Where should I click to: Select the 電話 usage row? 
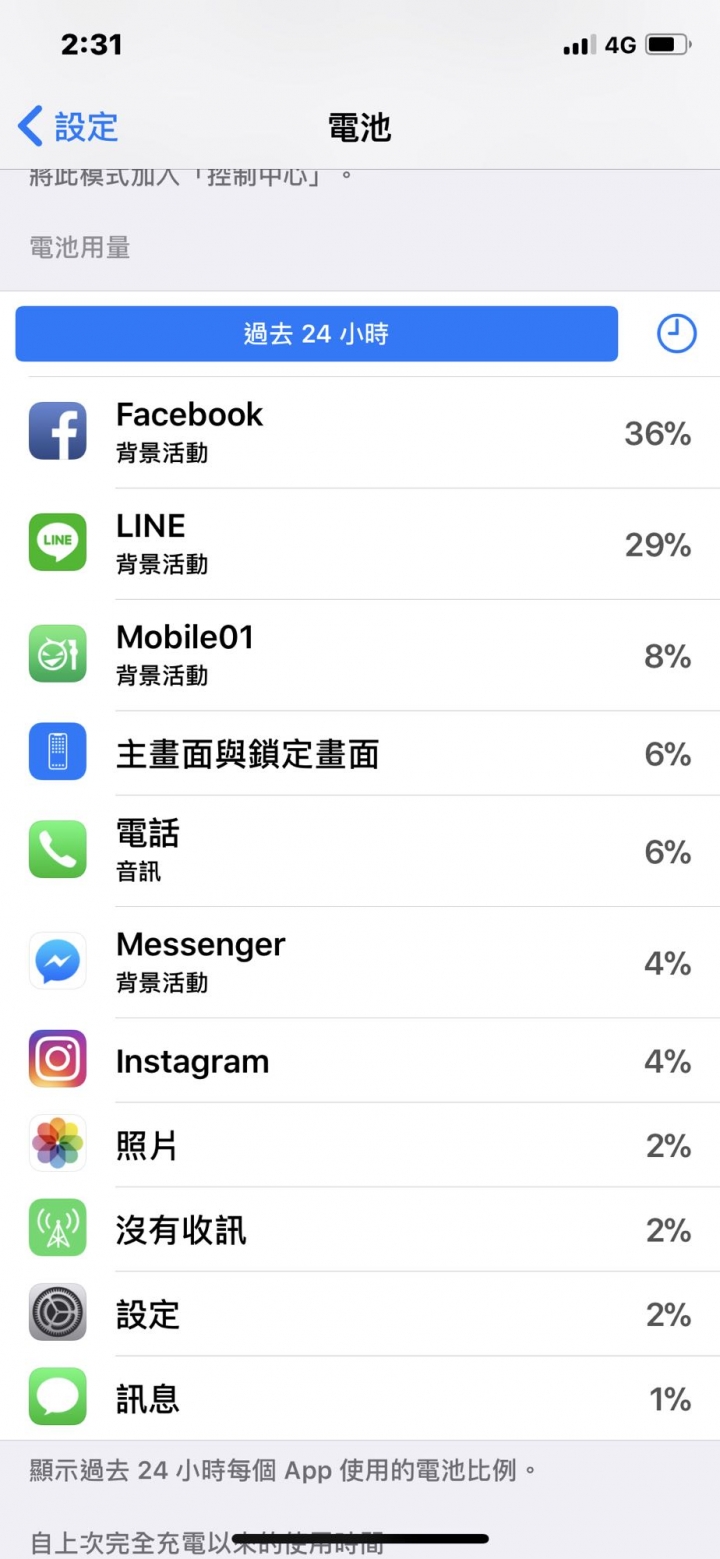[360, 851]
